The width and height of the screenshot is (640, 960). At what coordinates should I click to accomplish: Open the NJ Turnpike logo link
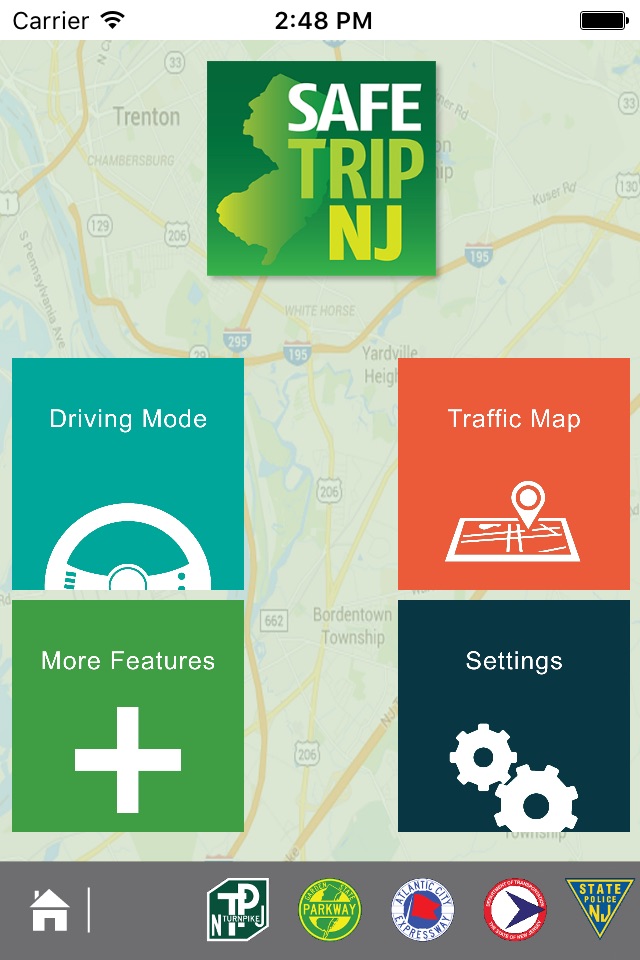point(238,910)
